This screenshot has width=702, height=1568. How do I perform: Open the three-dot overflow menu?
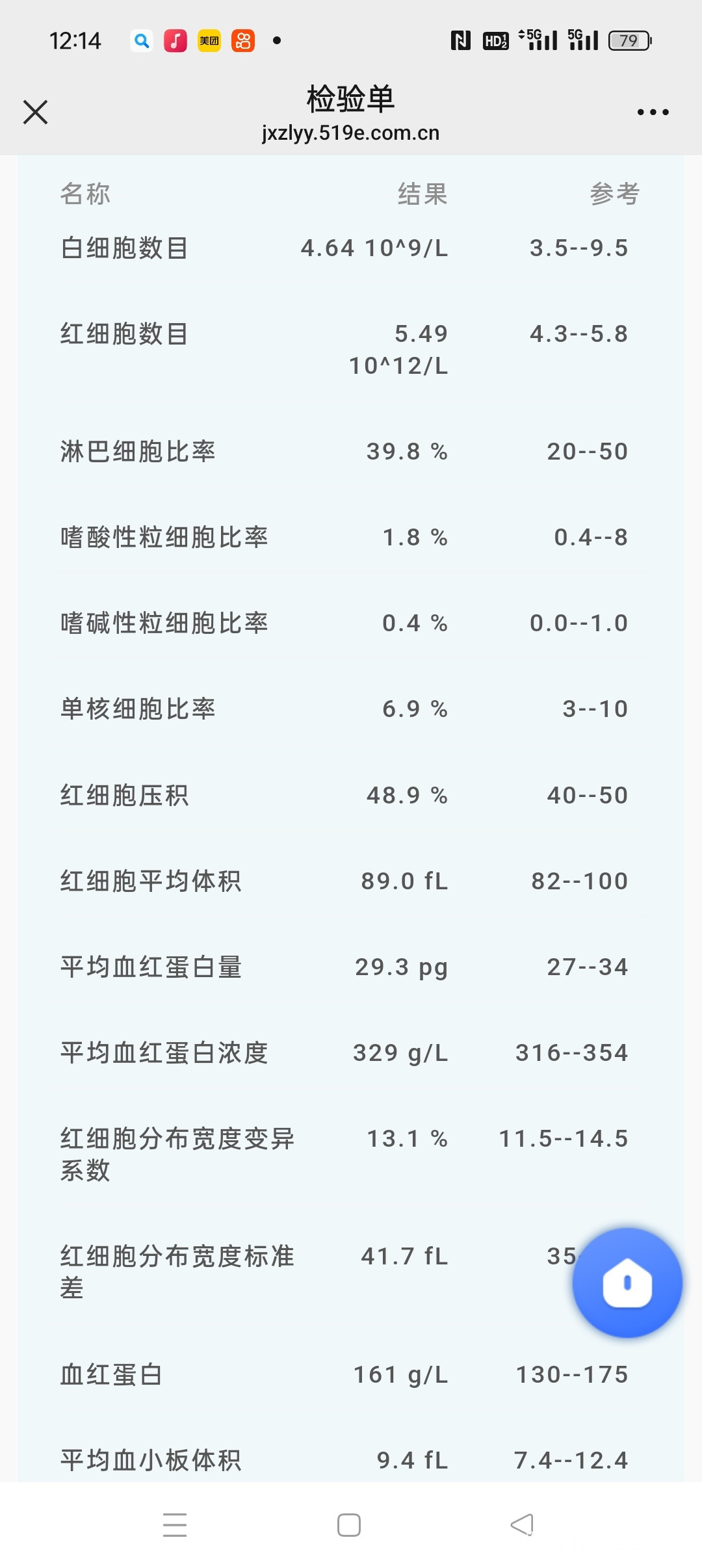tap(653, 112)
